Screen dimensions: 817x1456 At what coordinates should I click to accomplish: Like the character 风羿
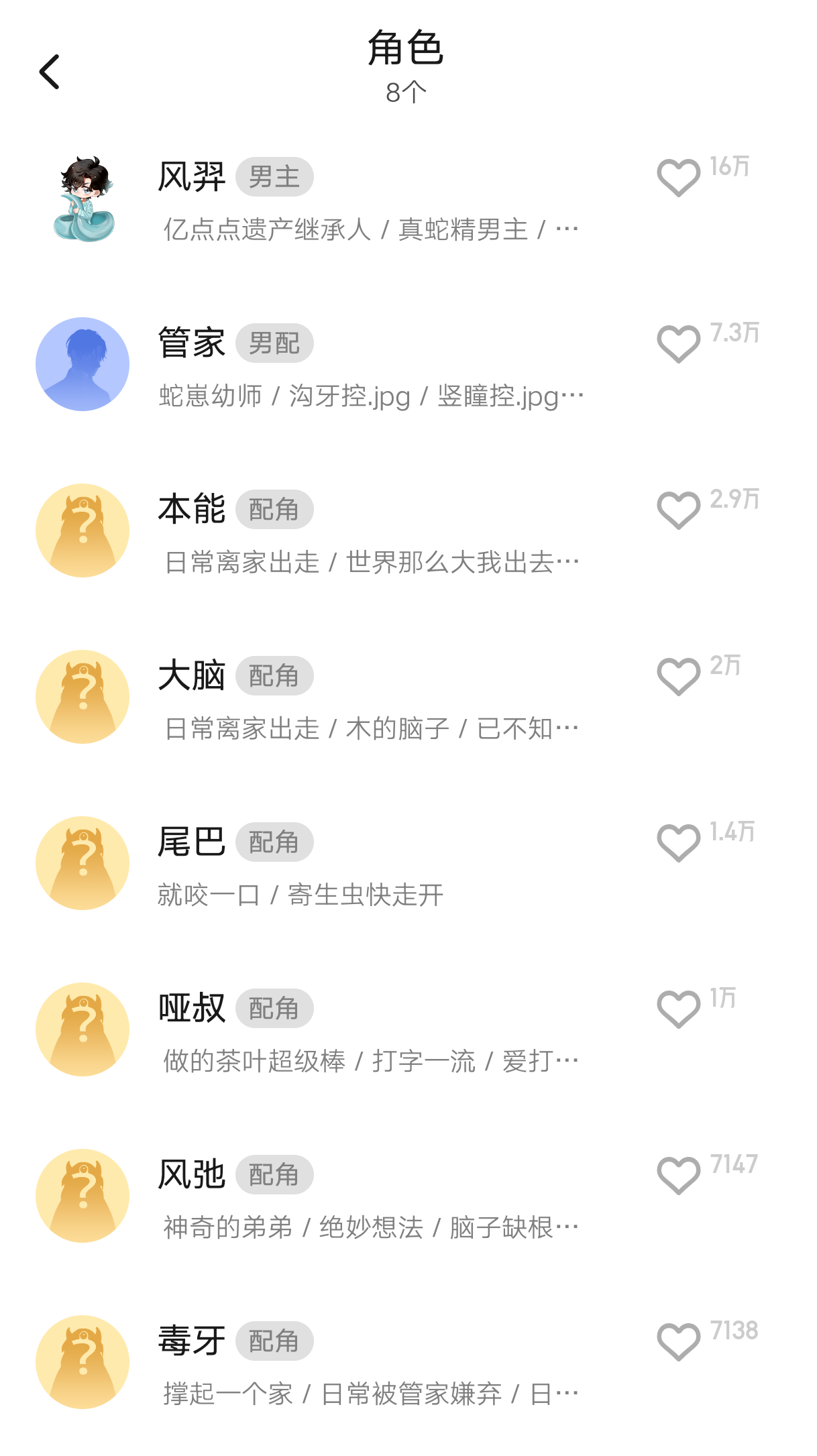678,177
